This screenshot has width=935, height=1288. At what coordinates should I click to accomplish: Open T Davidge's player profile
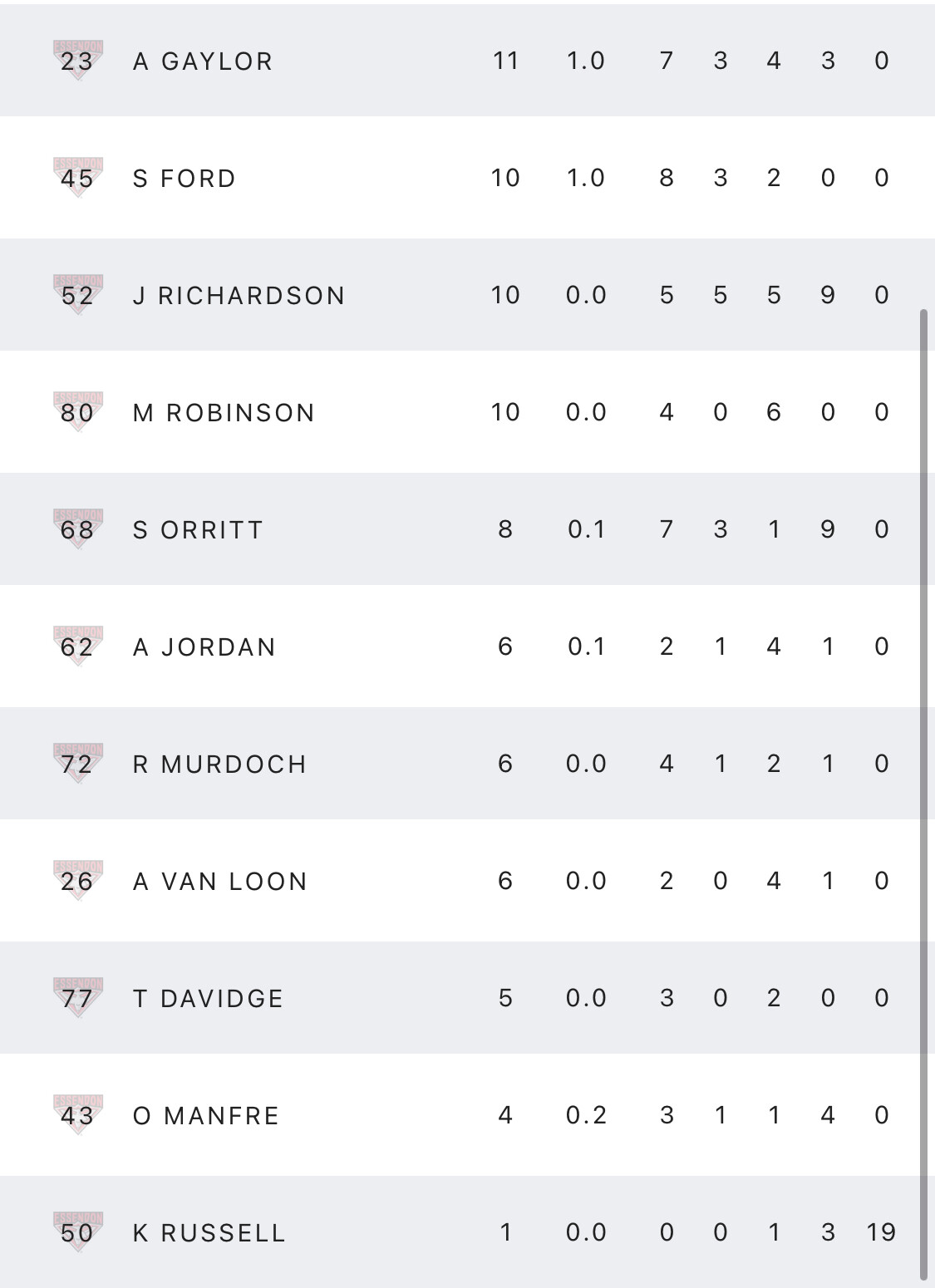(x=208, y=999)
